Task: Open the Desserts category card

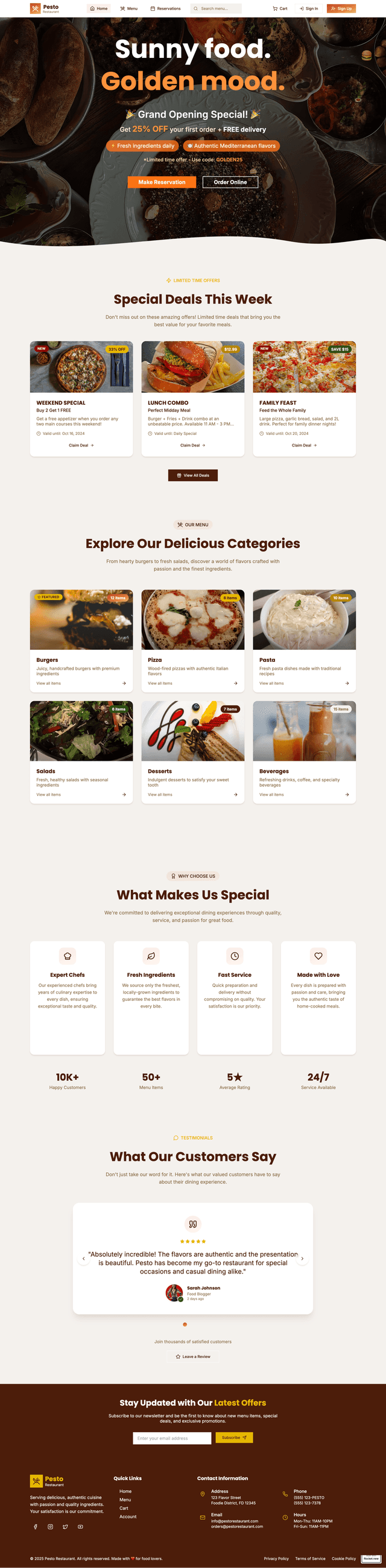Action: (192, 751)
